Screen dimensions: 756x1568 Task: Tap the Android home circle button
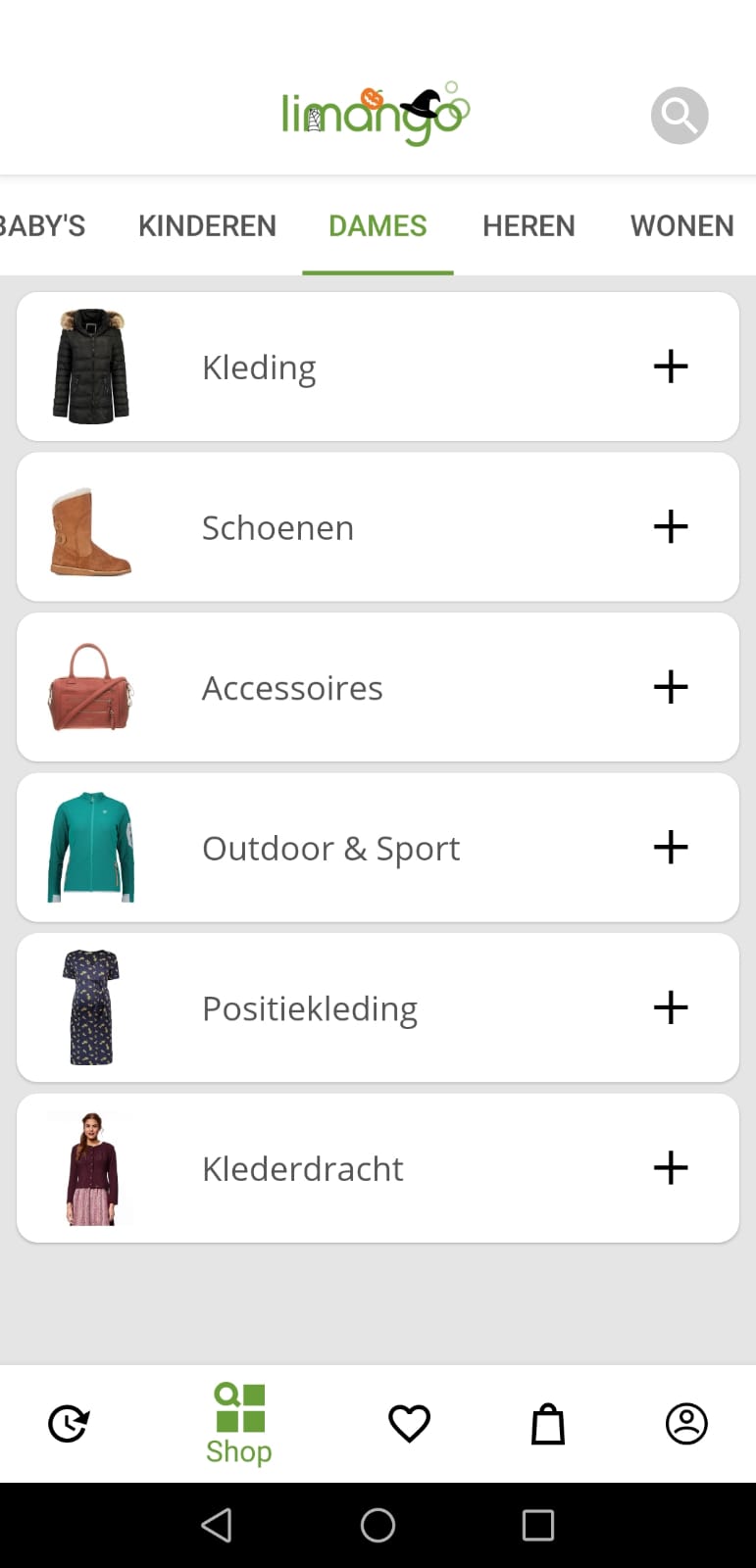378,1525
